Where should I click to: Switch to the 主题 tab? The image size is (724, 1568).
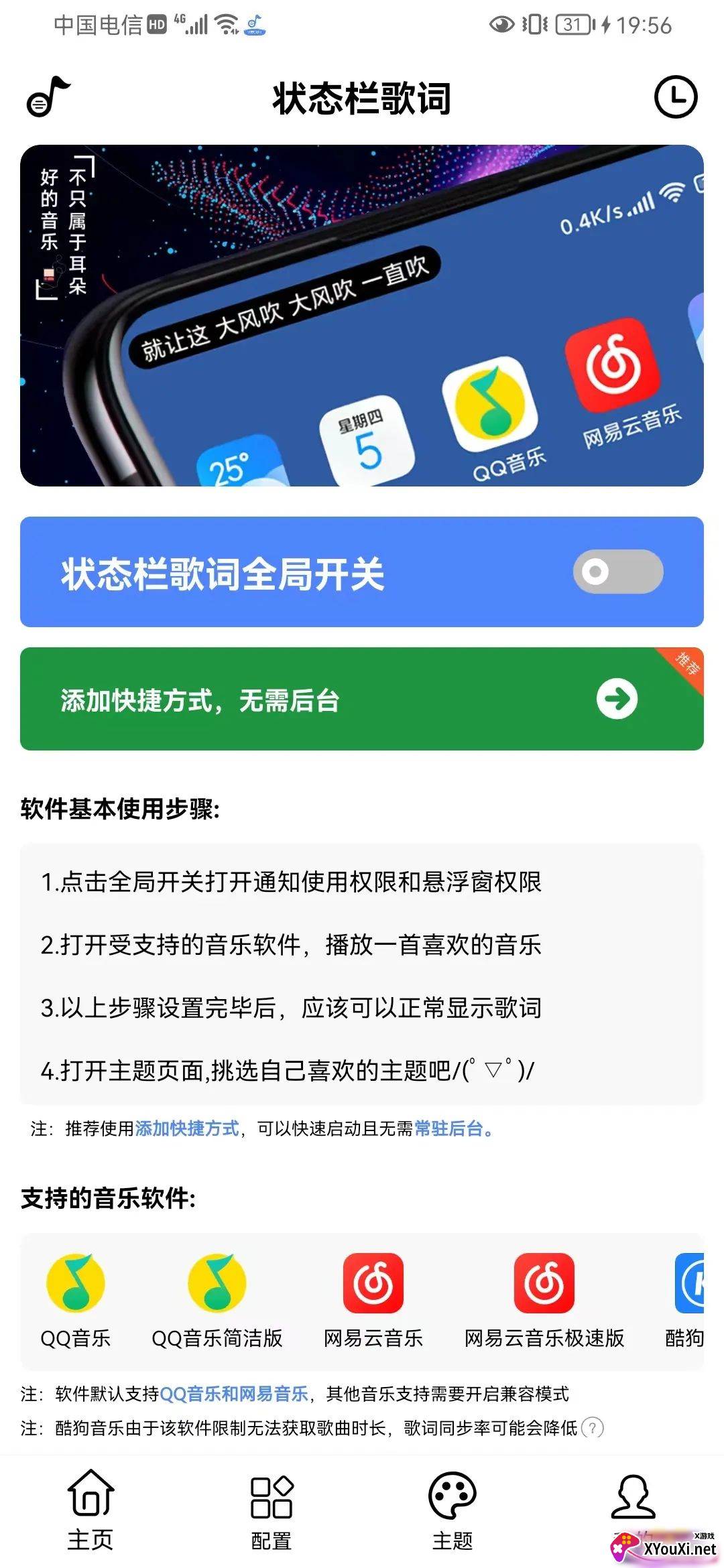coord(452,1511)
